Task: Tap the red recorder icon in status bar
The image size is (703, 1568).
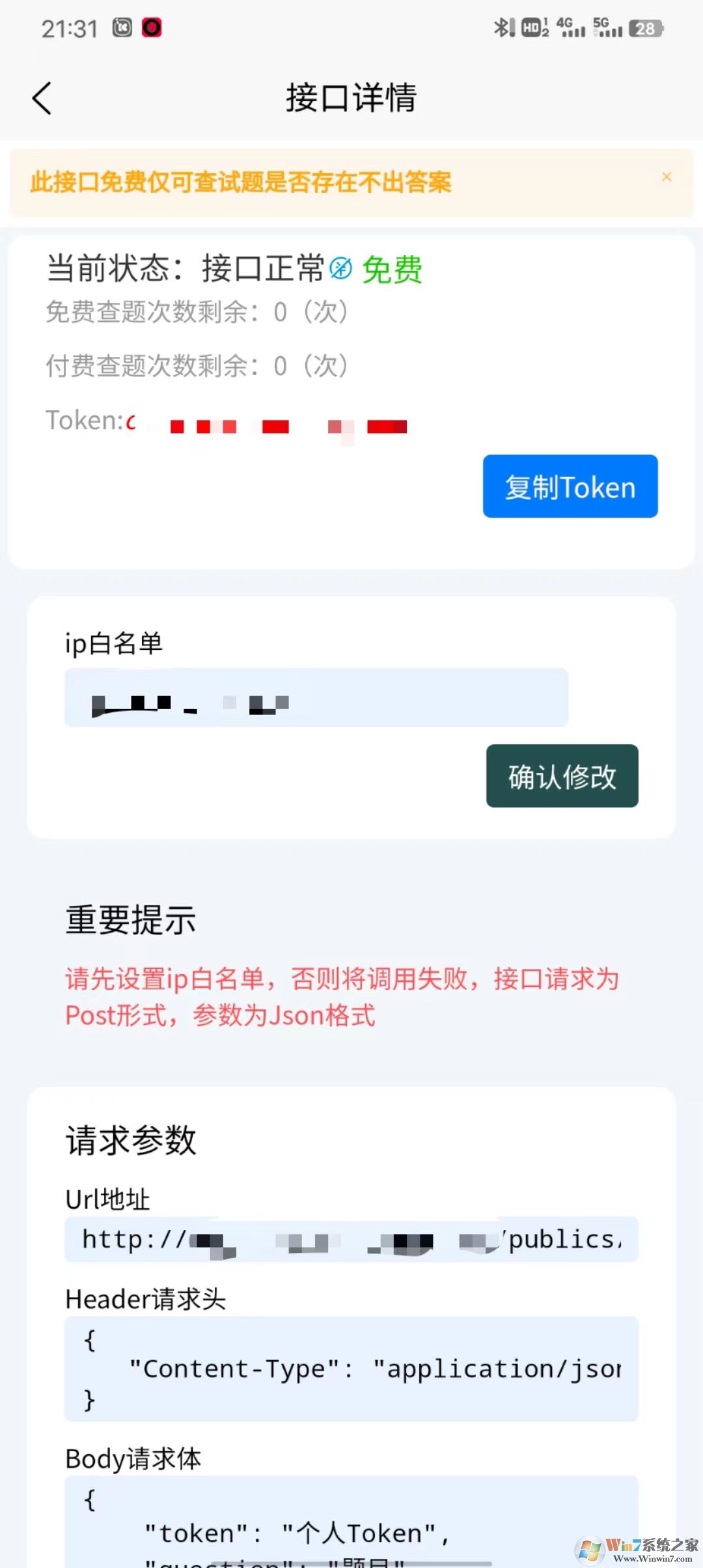Action: (x=152, y=27)
